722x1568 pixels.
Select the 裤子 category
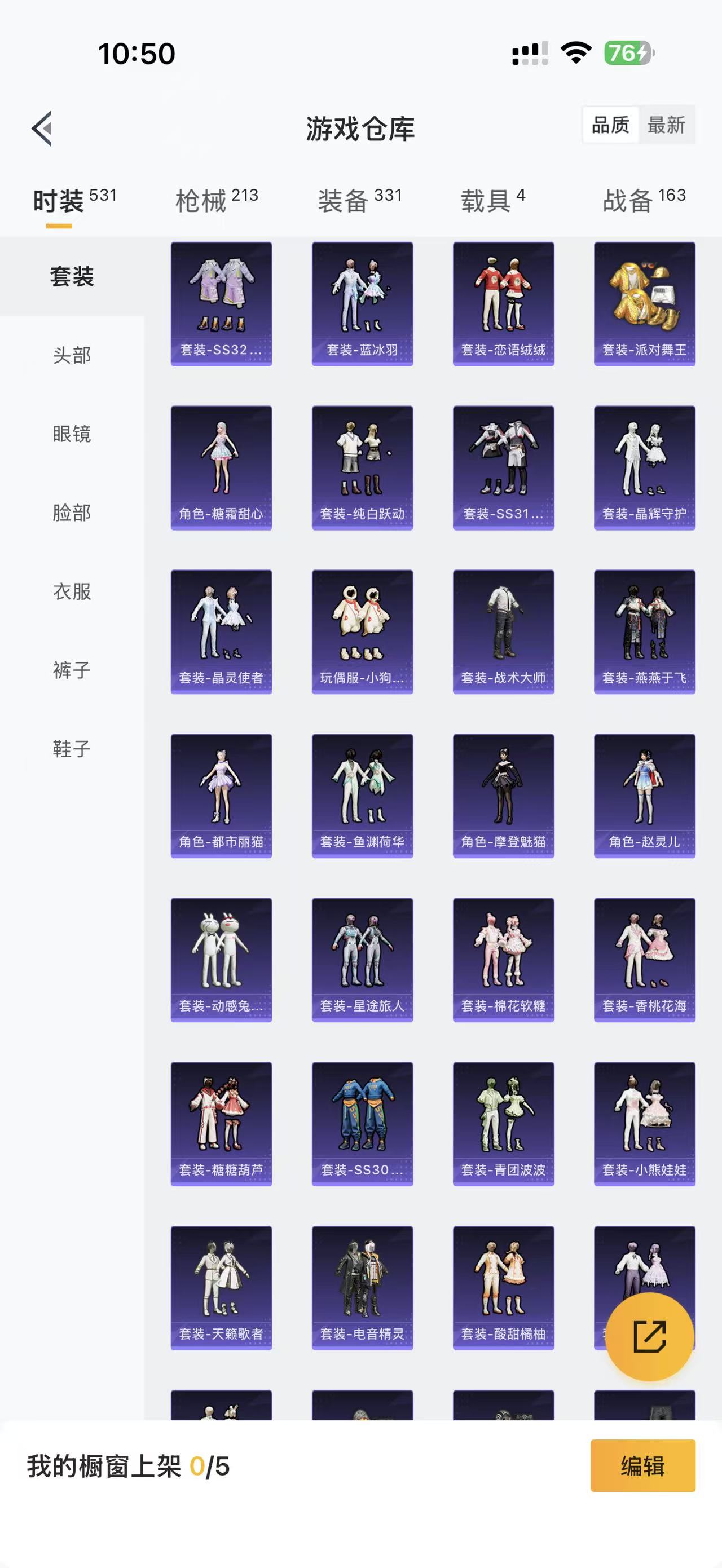[72, 670]
